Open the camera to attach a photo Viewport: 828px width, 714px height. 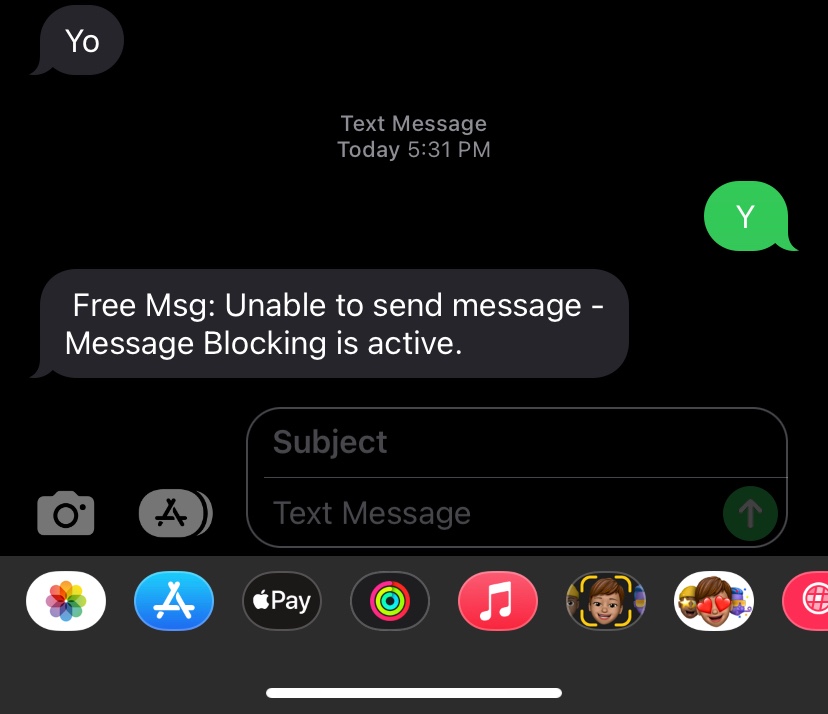tap(66, 514)
